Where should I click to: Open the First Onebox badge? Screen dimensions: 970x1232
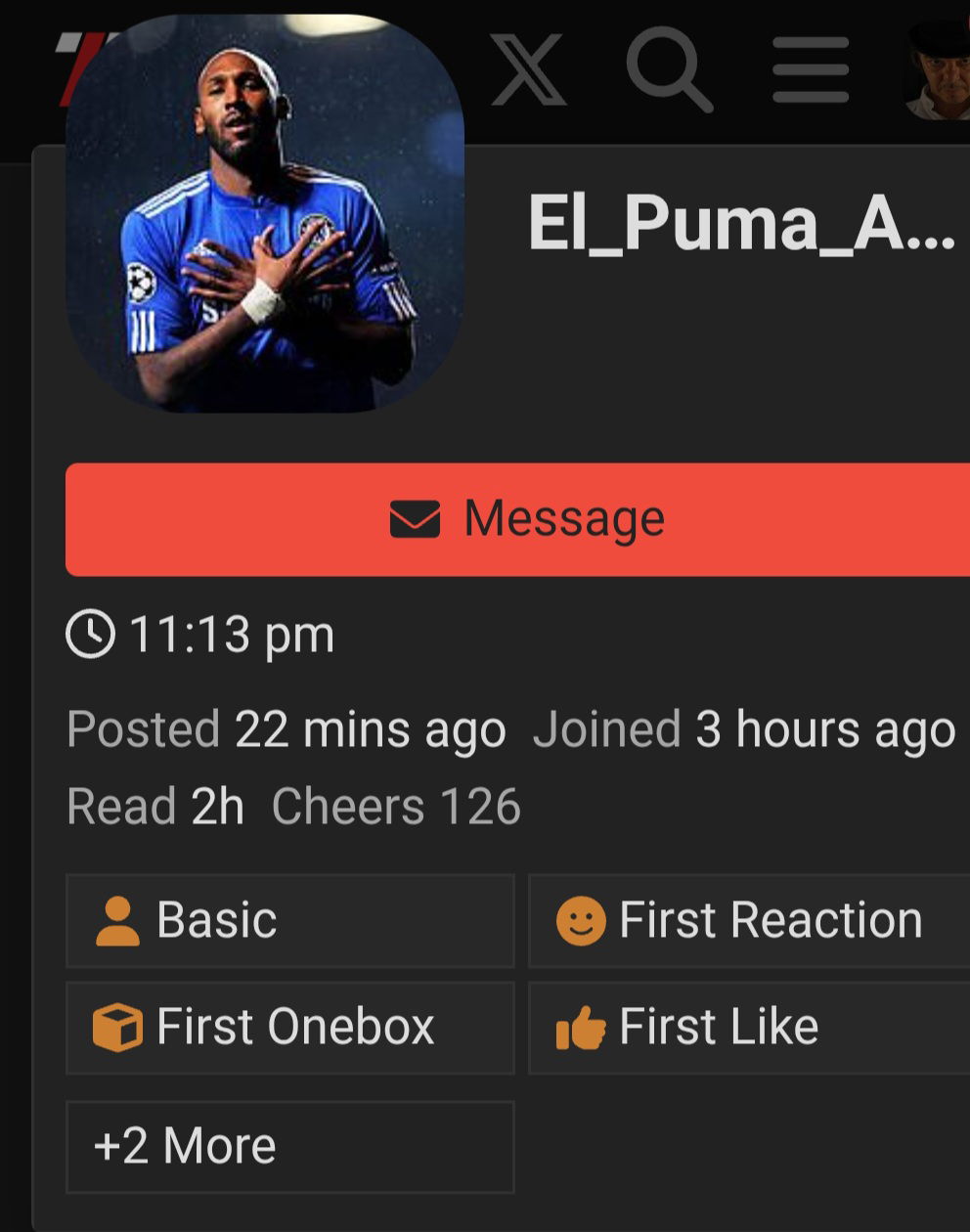tap(289, 1028)
